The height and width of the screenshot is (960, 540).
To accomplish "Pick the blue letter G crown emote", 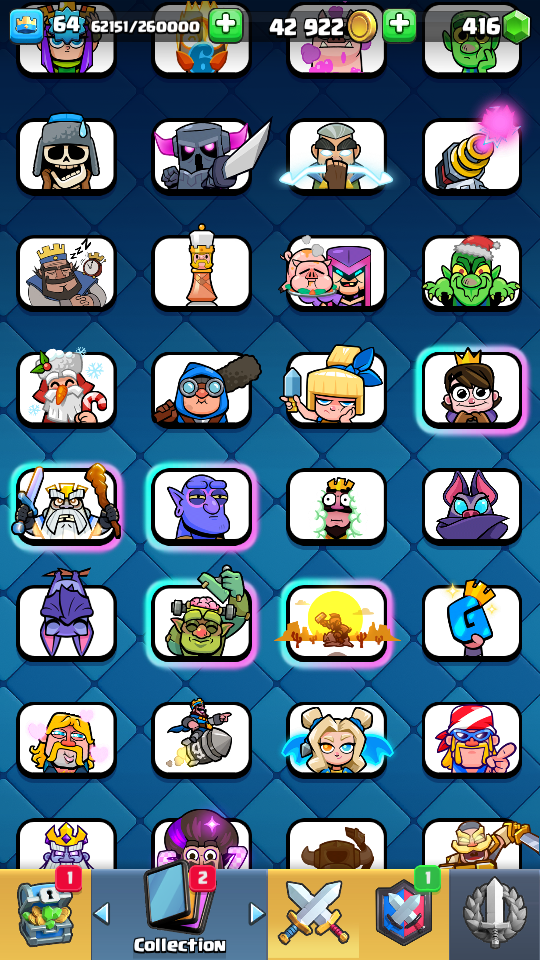I will pyautogui.click(x=472, y=623).
